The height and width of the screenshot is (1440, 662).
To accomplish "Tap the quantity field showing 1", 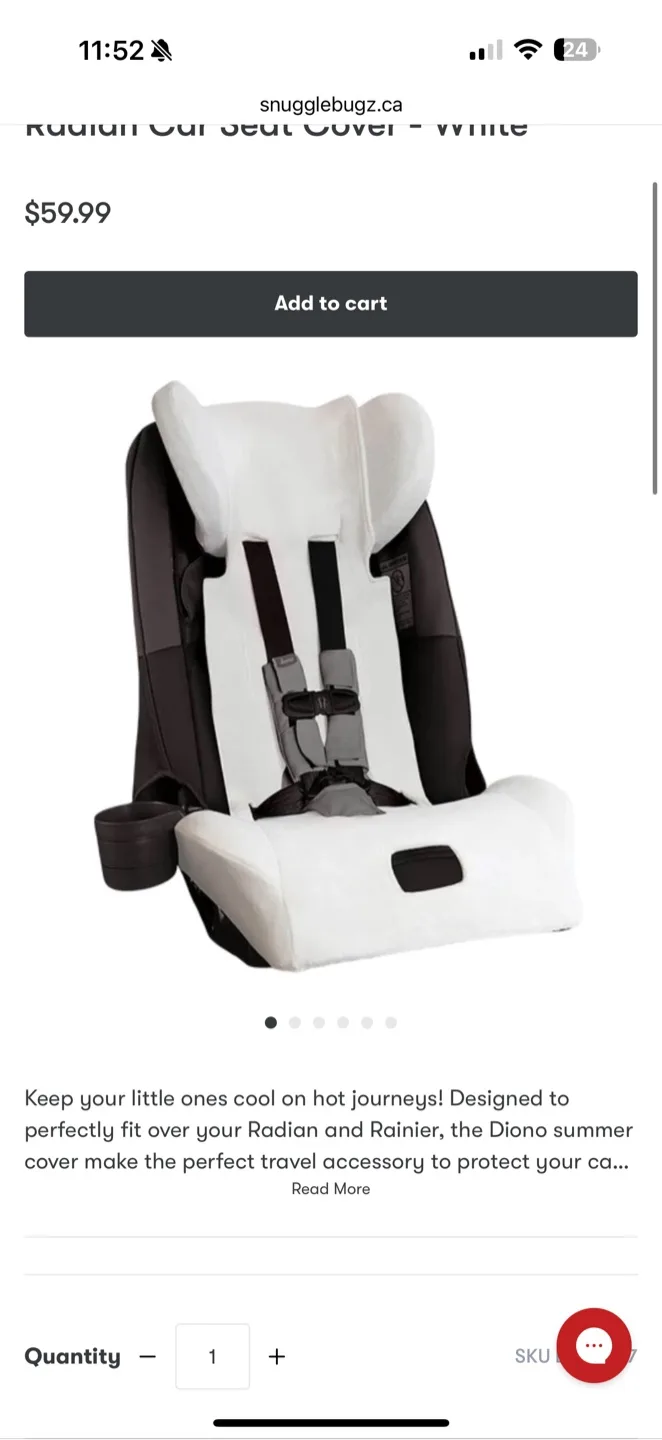I will [x=212, y=1356].
